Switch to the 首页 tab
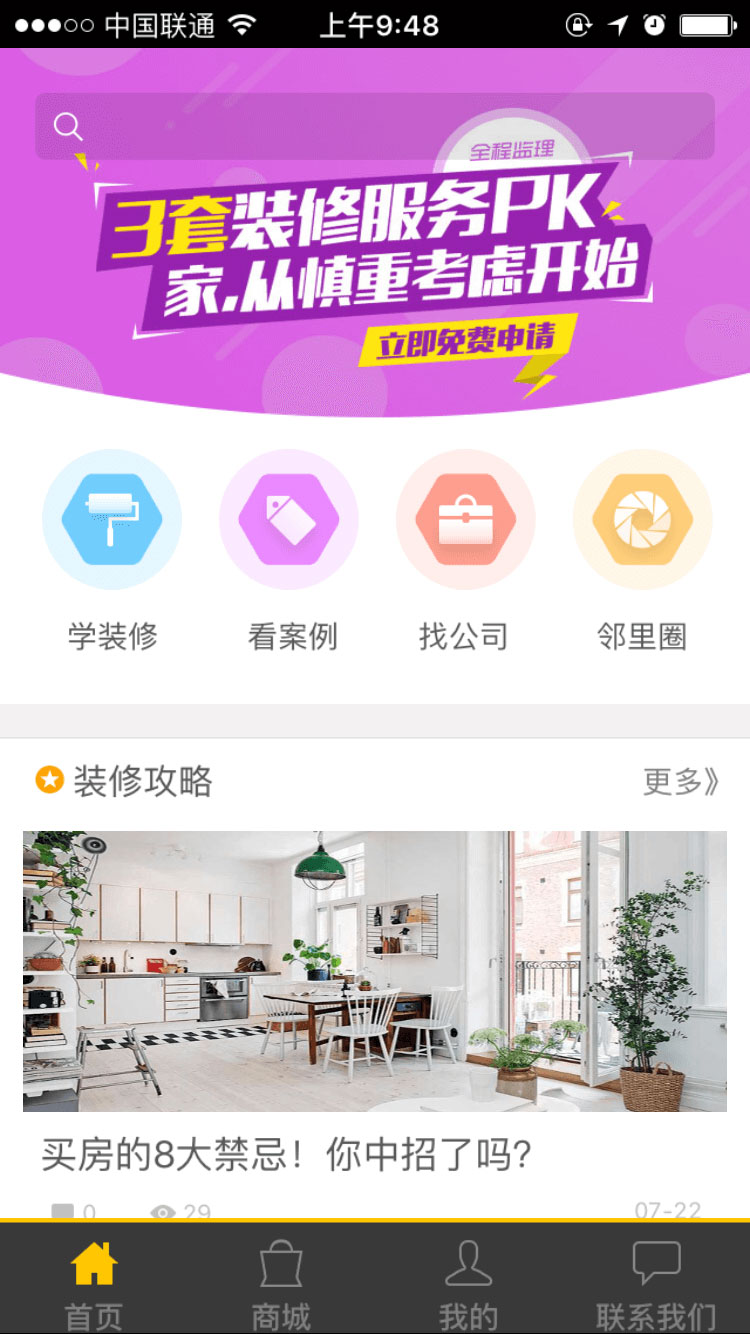The image size is (750, 1334). (94, 1284)
